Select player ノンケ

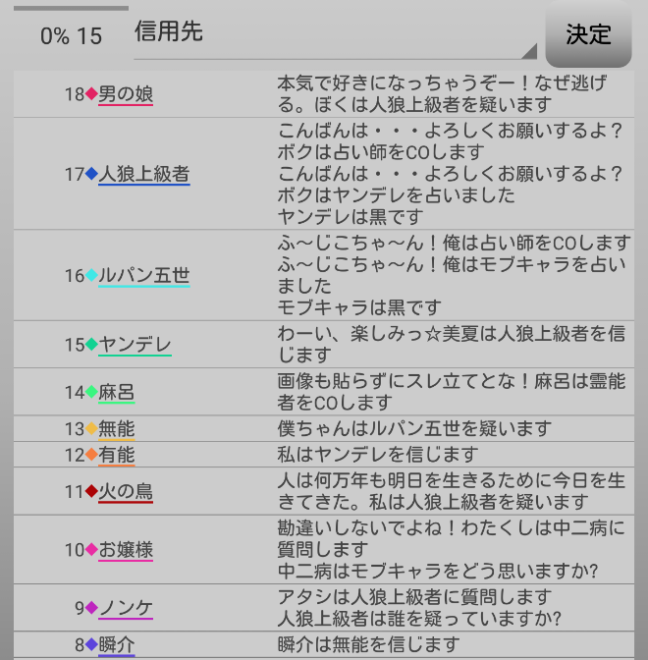[125, 607]
